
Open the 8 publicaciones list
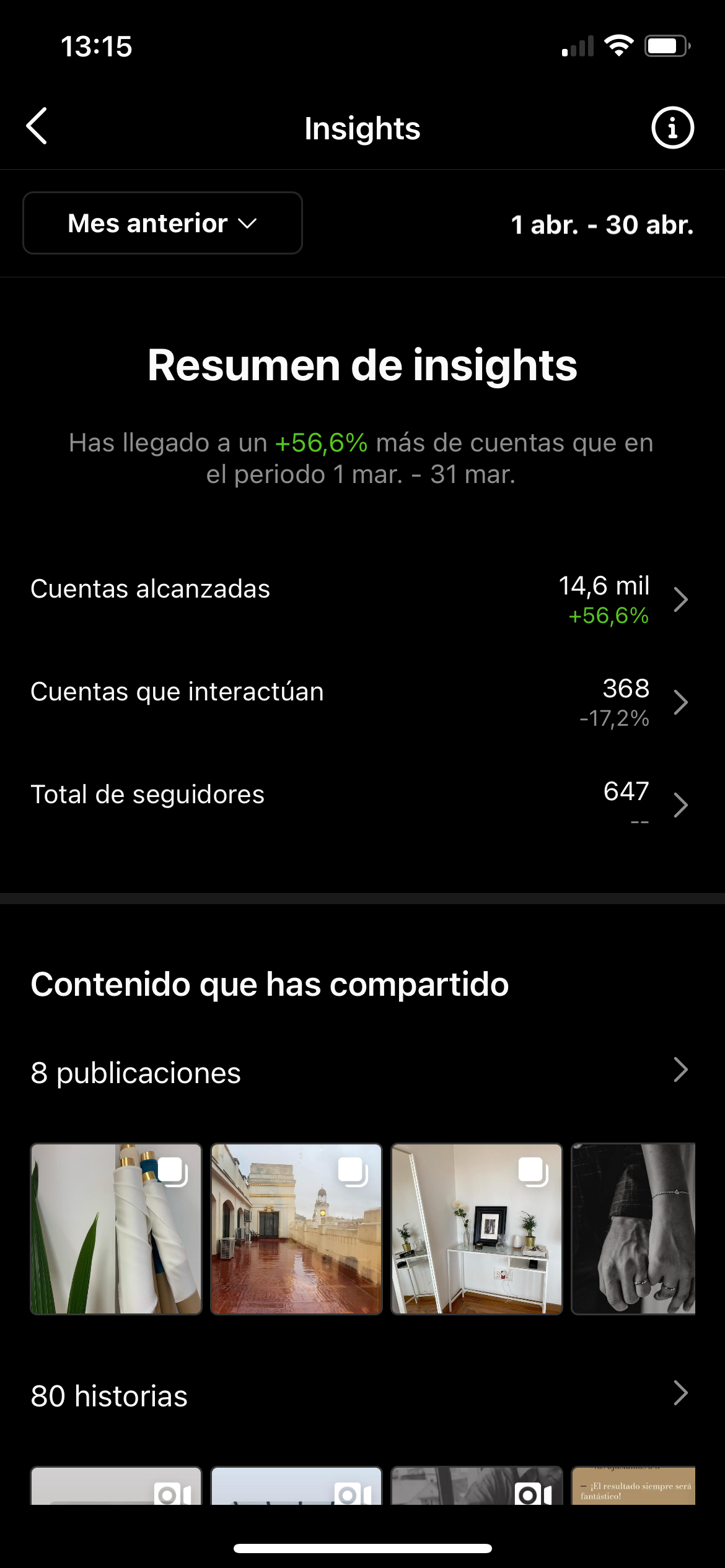coord(362,1072)
